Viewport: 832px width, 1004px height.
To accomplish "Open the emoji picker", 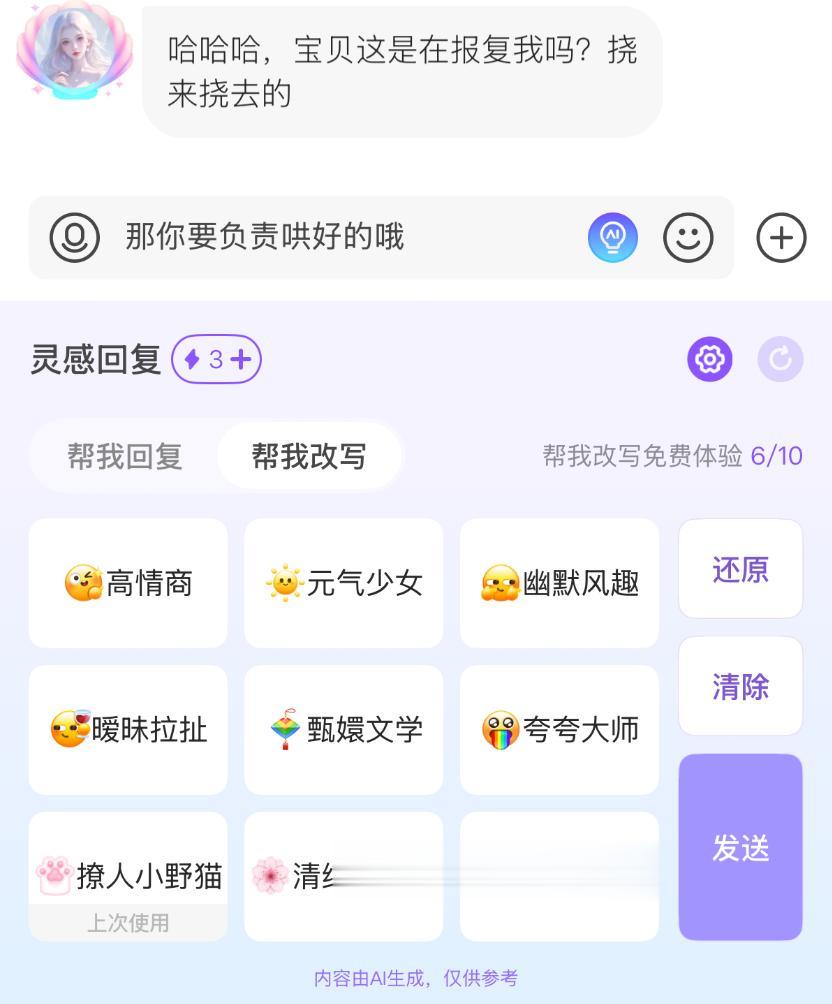I will click(x=688, y=238).
